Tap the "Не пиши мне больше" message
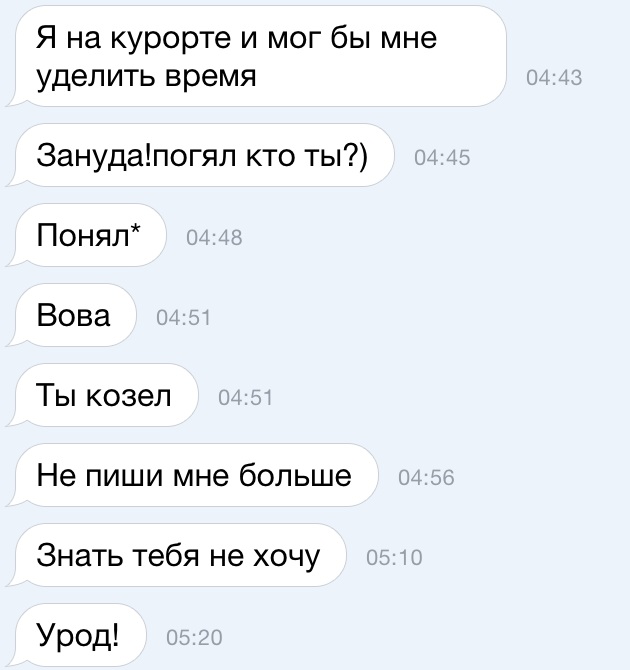This screenshot has height=670, width=630. tap(194, 475)
